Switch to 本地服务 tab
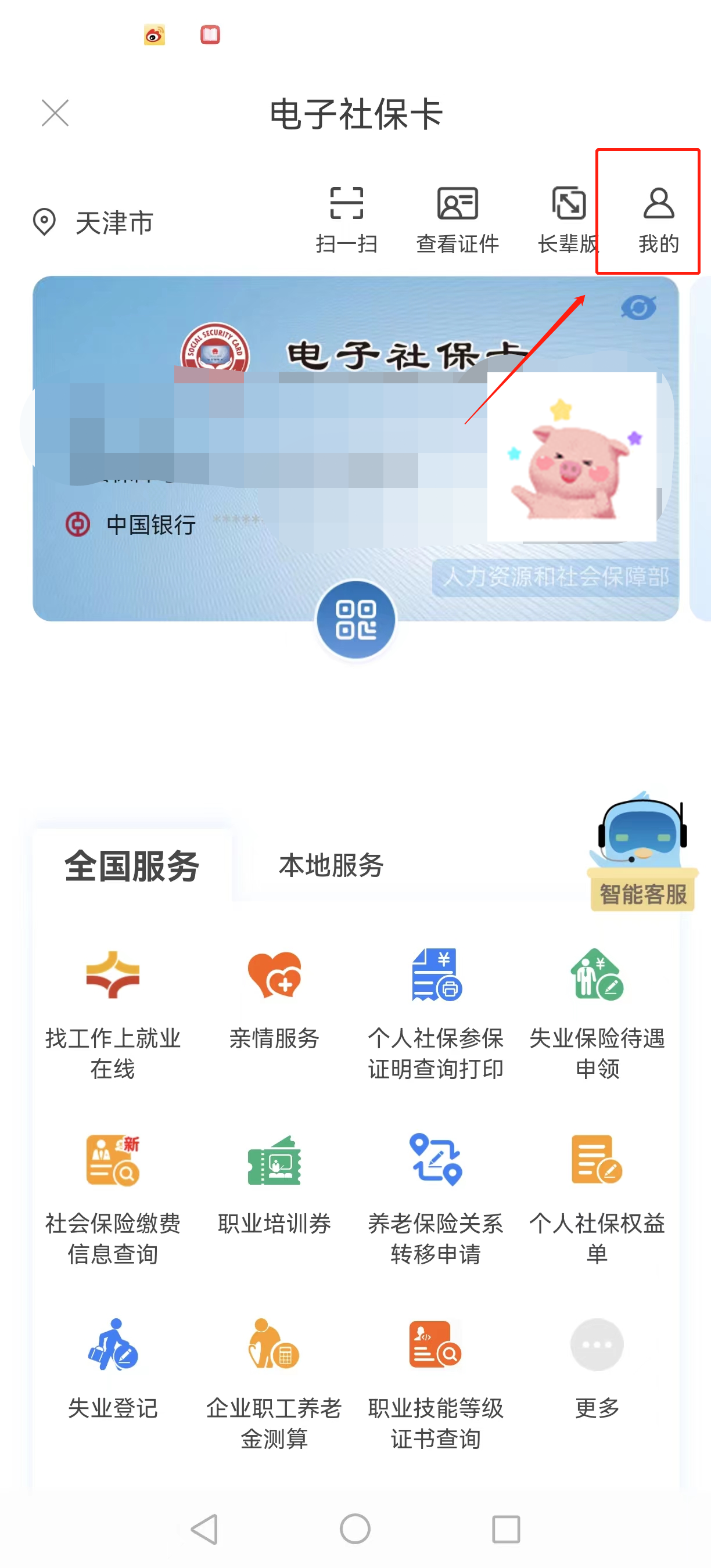711x1568 pixels. pos(331,865)
